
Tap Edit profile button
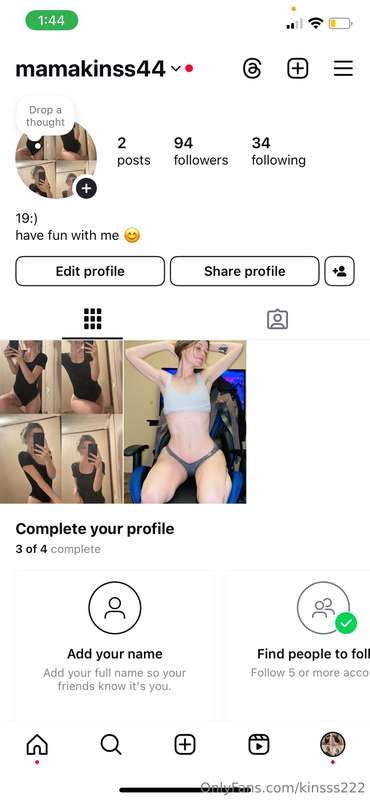tap(90, 271)
